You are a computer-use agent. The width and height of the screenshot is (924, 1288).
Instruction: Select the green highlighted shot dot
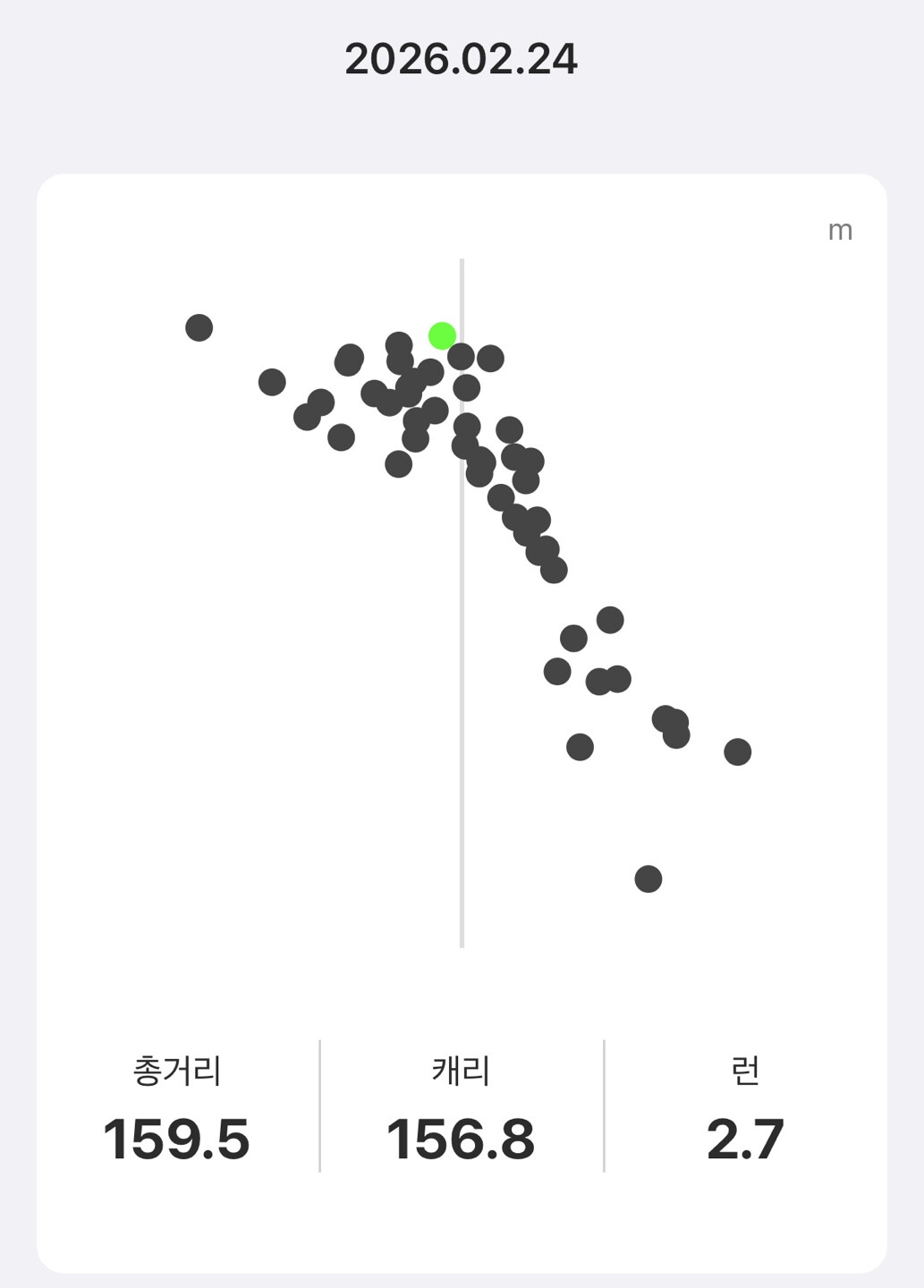point(442,336)
